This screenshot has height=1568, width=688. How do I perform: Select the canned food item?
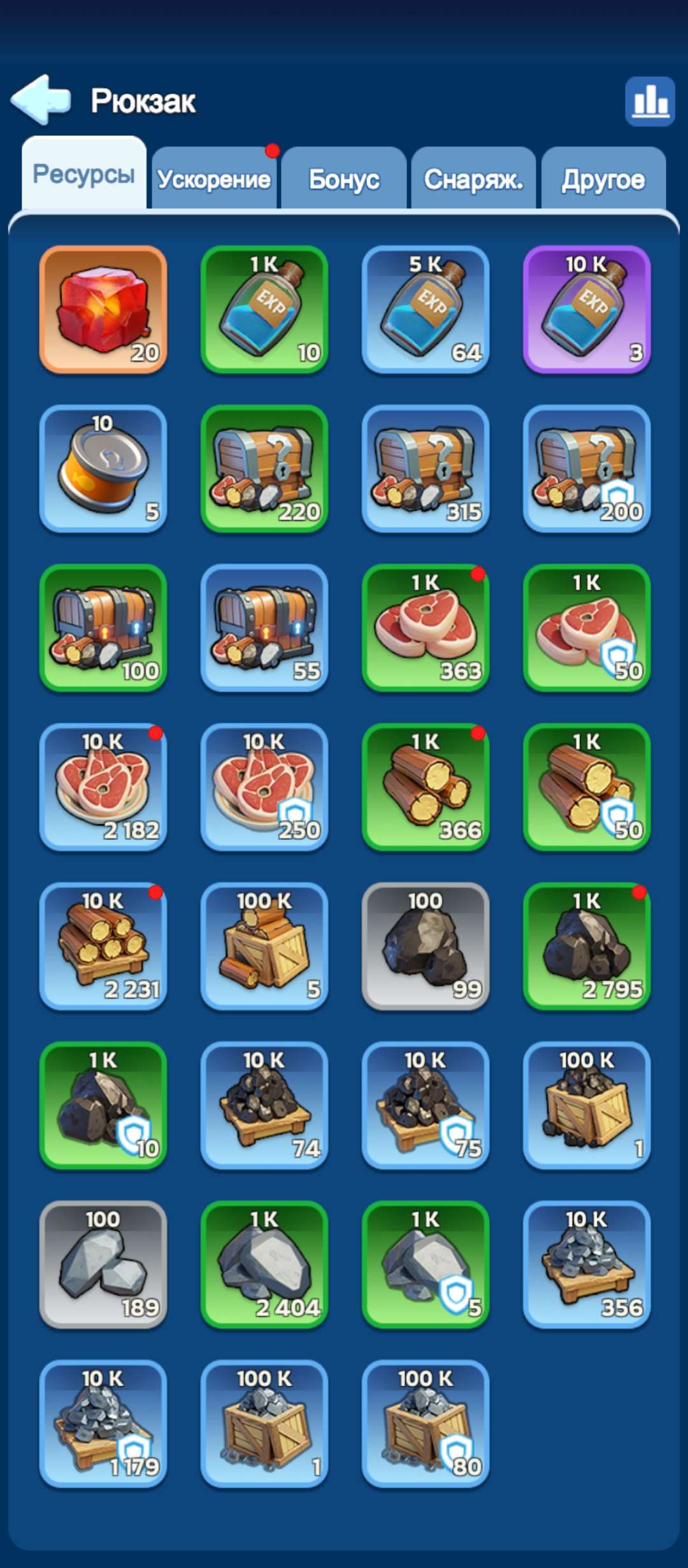coord(103,469)
